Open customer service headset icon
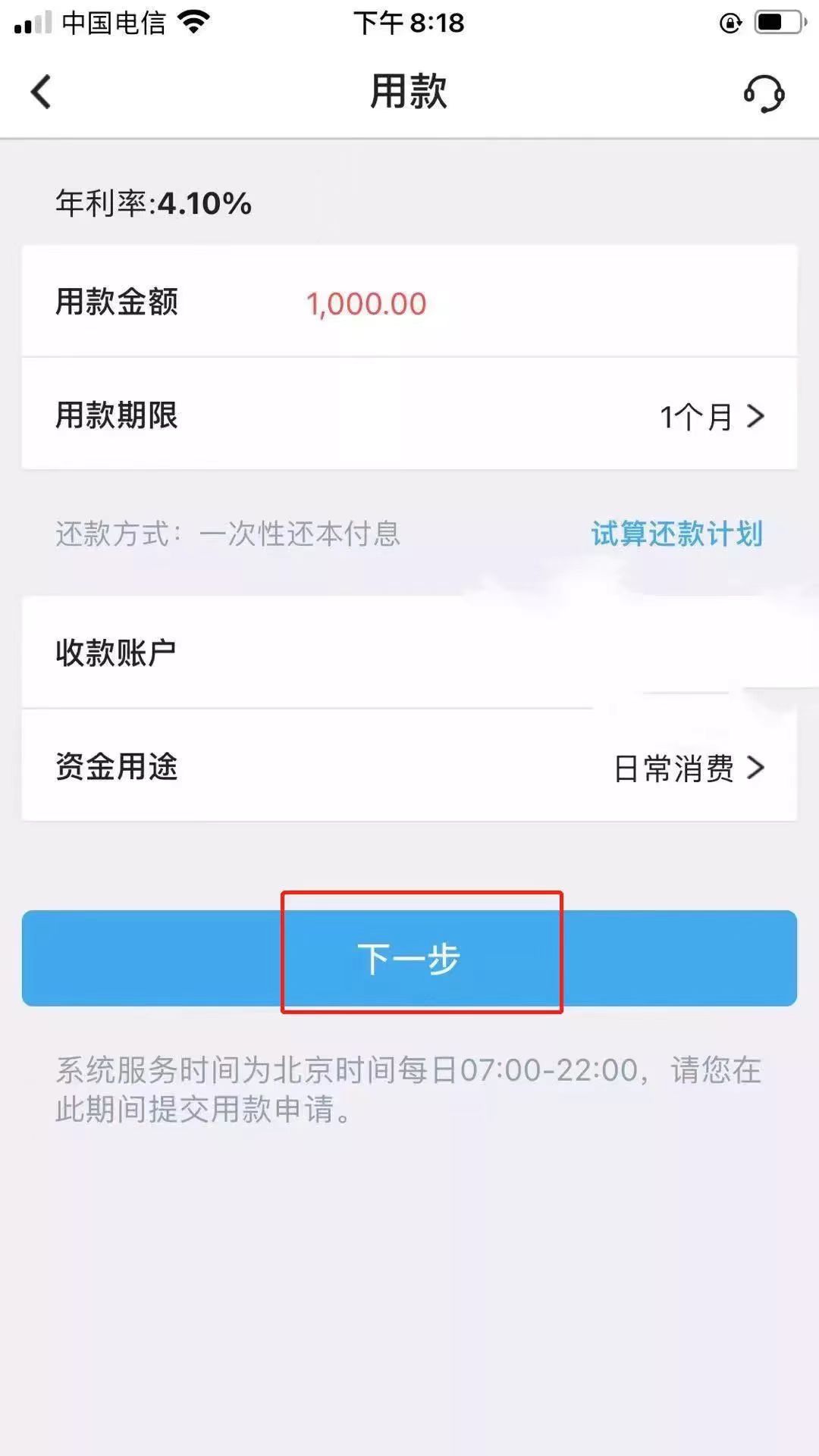Image resolution: width=819 pixels, height=1456 pixels. click(763, 93)
